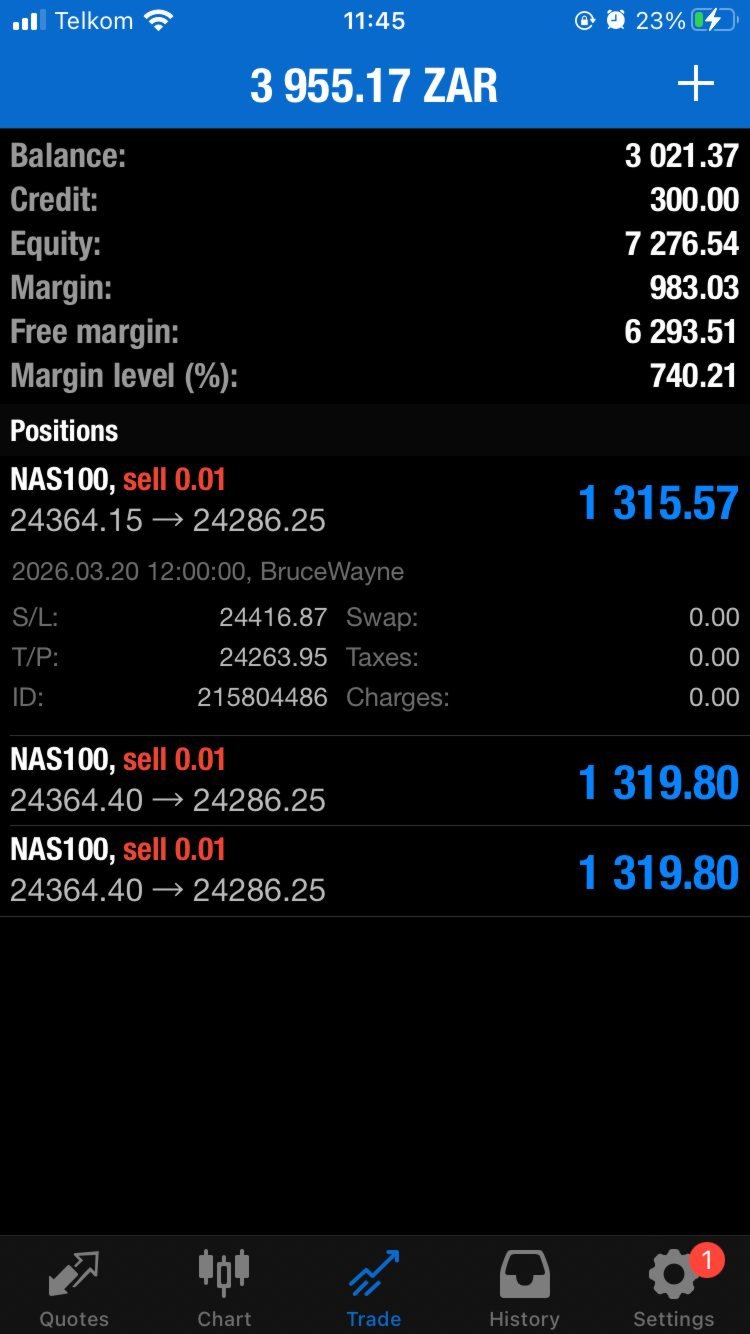Screen dimensions: 750x1334
Task: Add a new order with the plus icon
Action: [x=696, y=84]
